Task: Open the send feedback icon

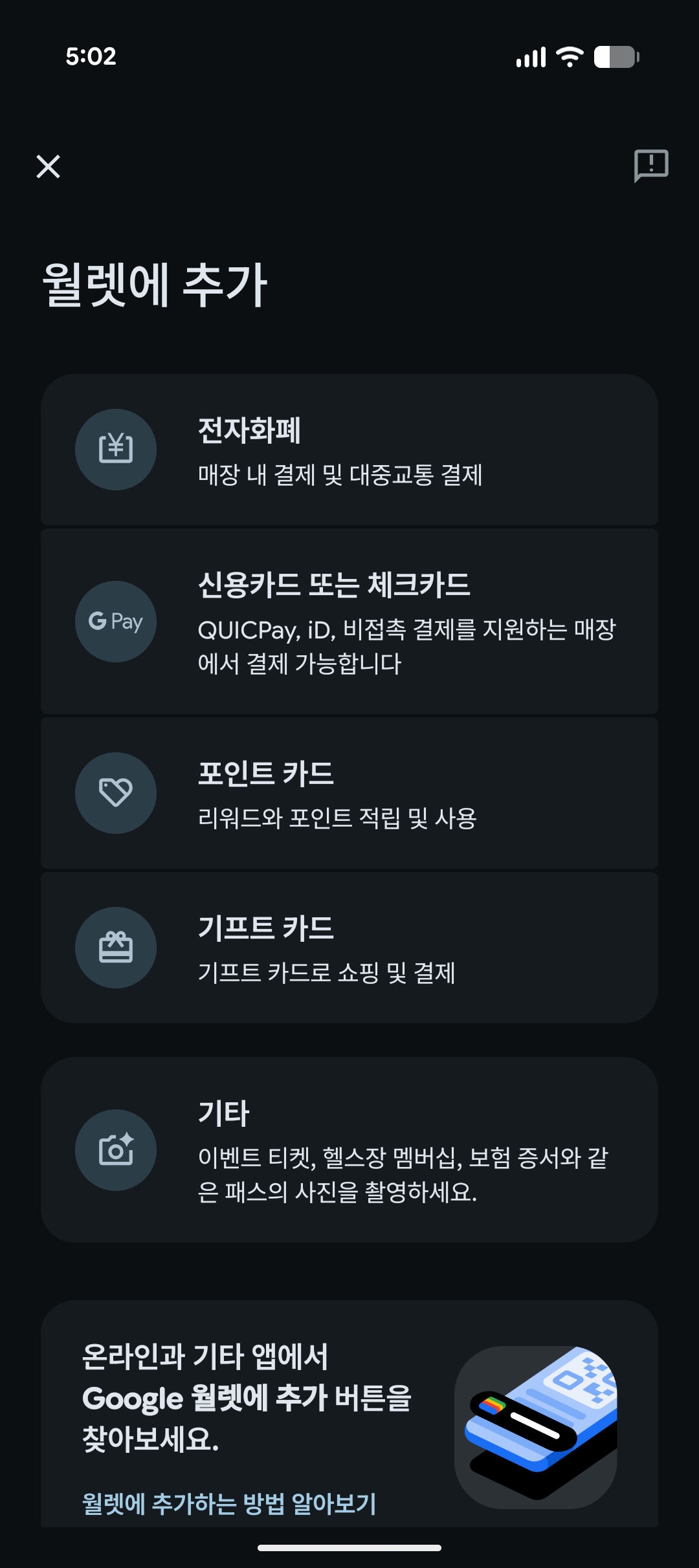Action: pyautogui.click(x=650, y=166)
